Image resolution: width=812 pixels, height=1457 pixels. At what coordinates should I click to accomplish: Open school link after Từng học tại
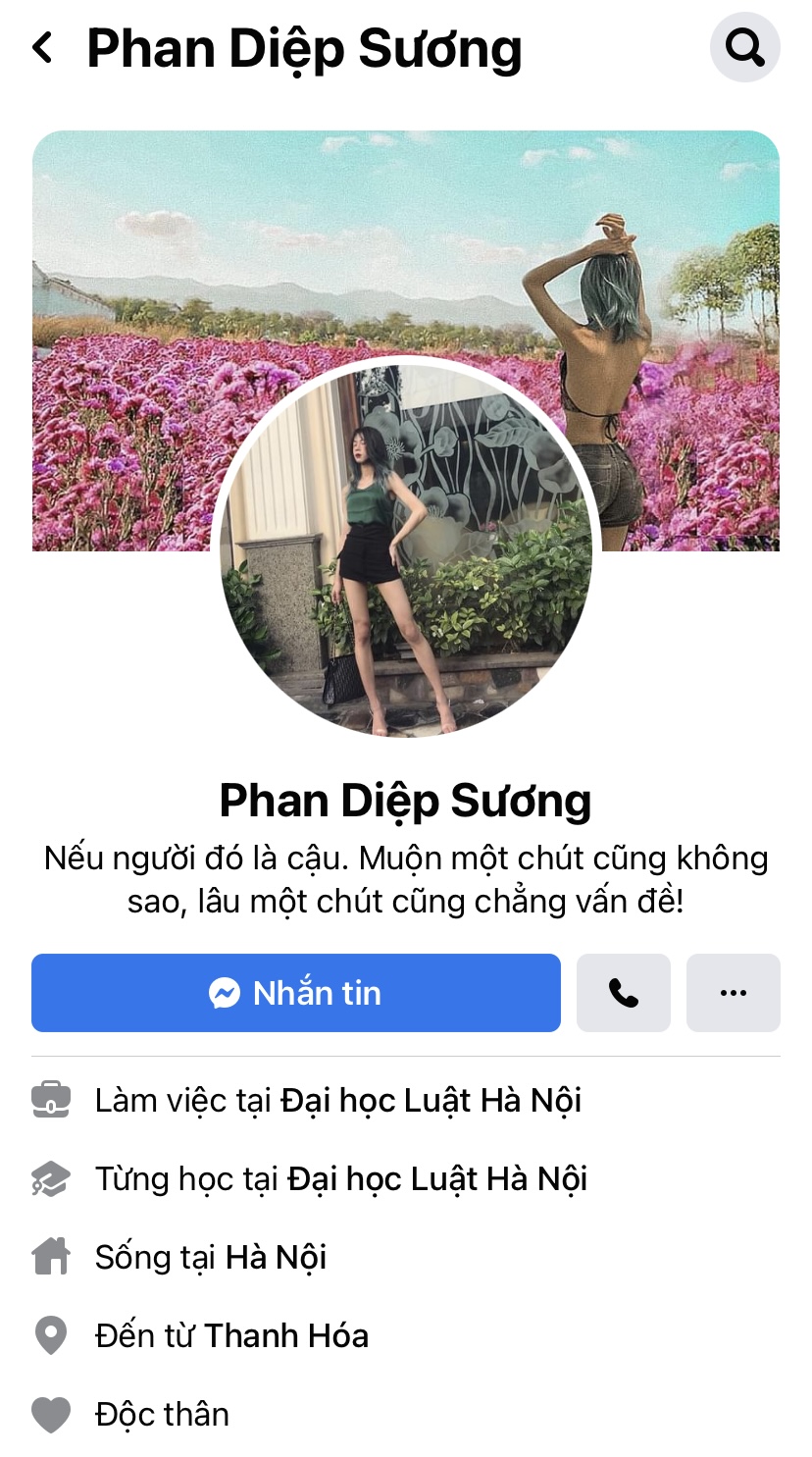(436, 1179)
